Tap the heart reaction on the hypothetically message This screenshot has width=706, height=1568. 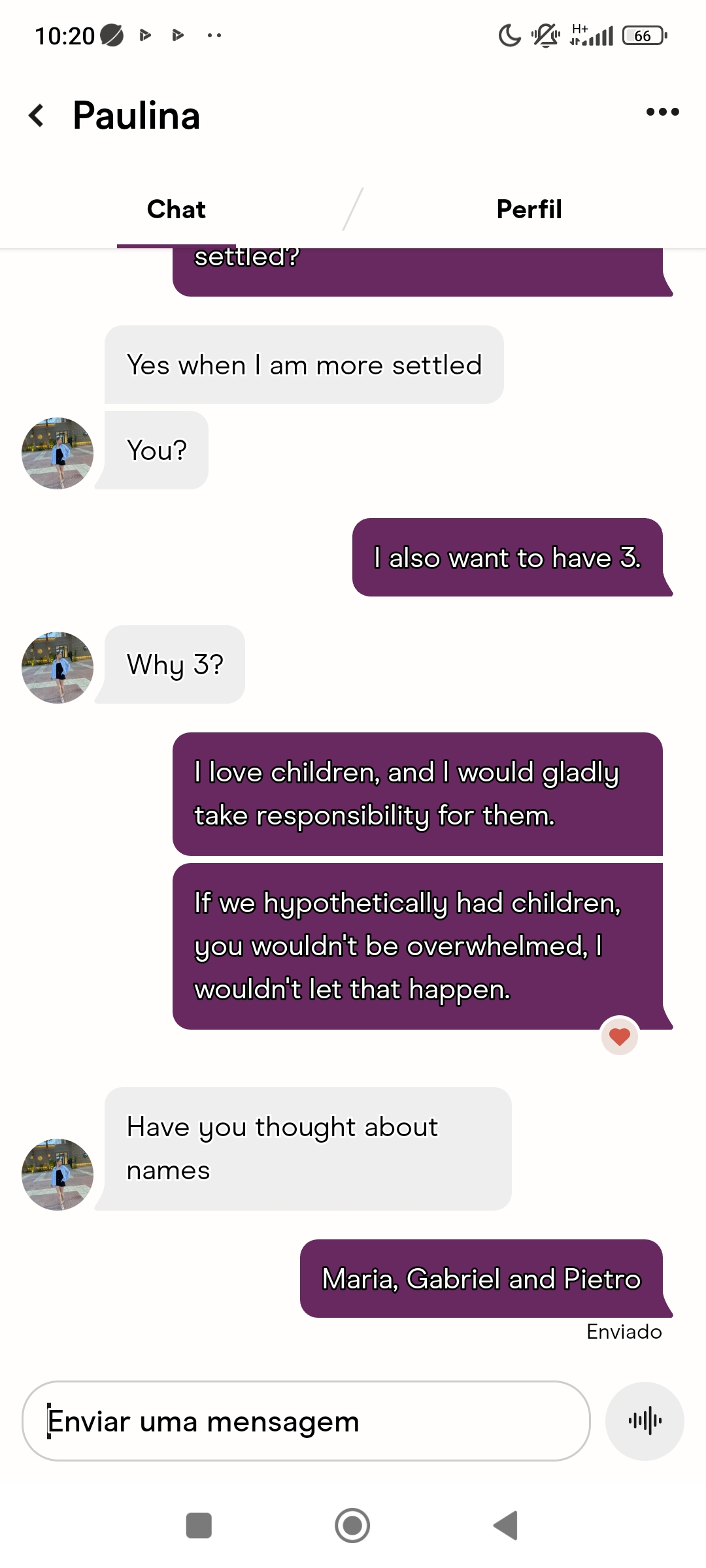click(x=619, y=1036)
